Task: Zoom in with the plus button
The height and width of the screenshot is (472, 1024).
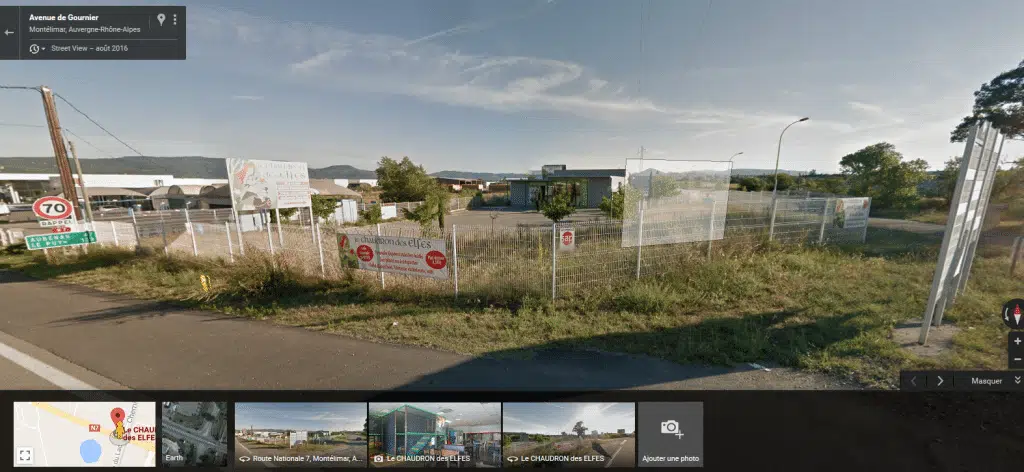Action: tap(1016, 341)
